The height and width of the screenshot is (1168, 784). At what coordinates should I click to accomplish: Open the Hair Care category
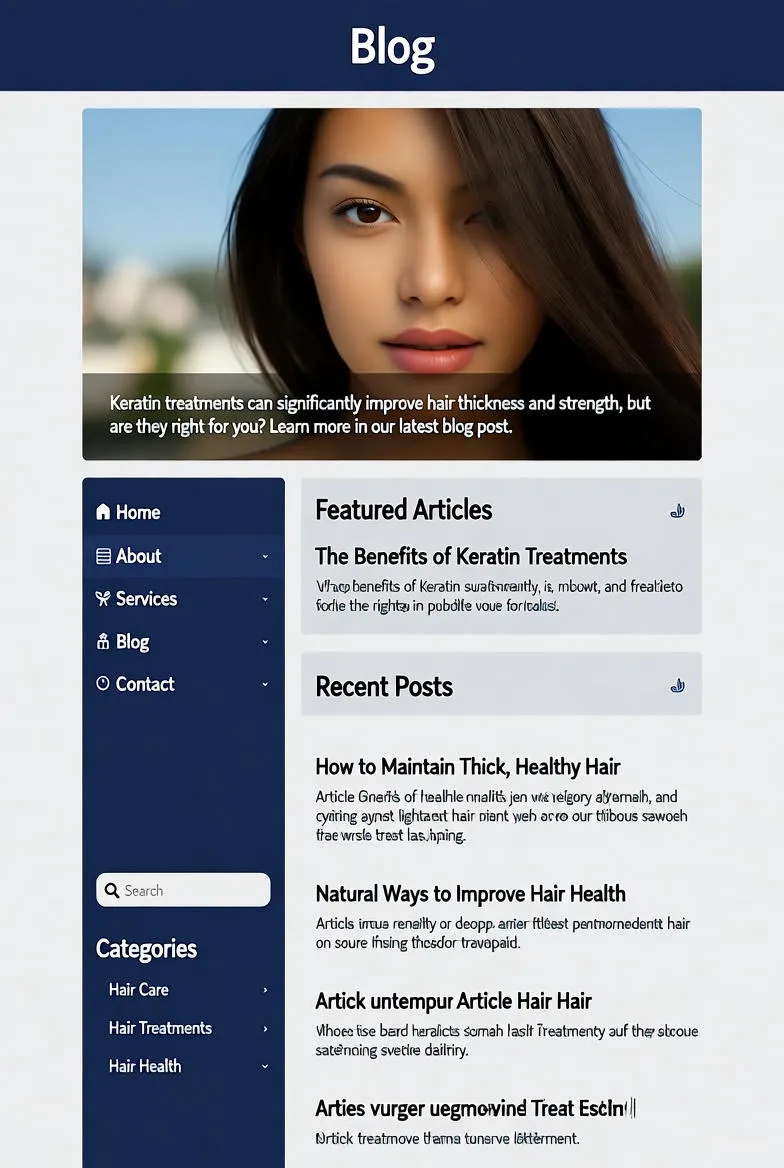tap(139, 989)
